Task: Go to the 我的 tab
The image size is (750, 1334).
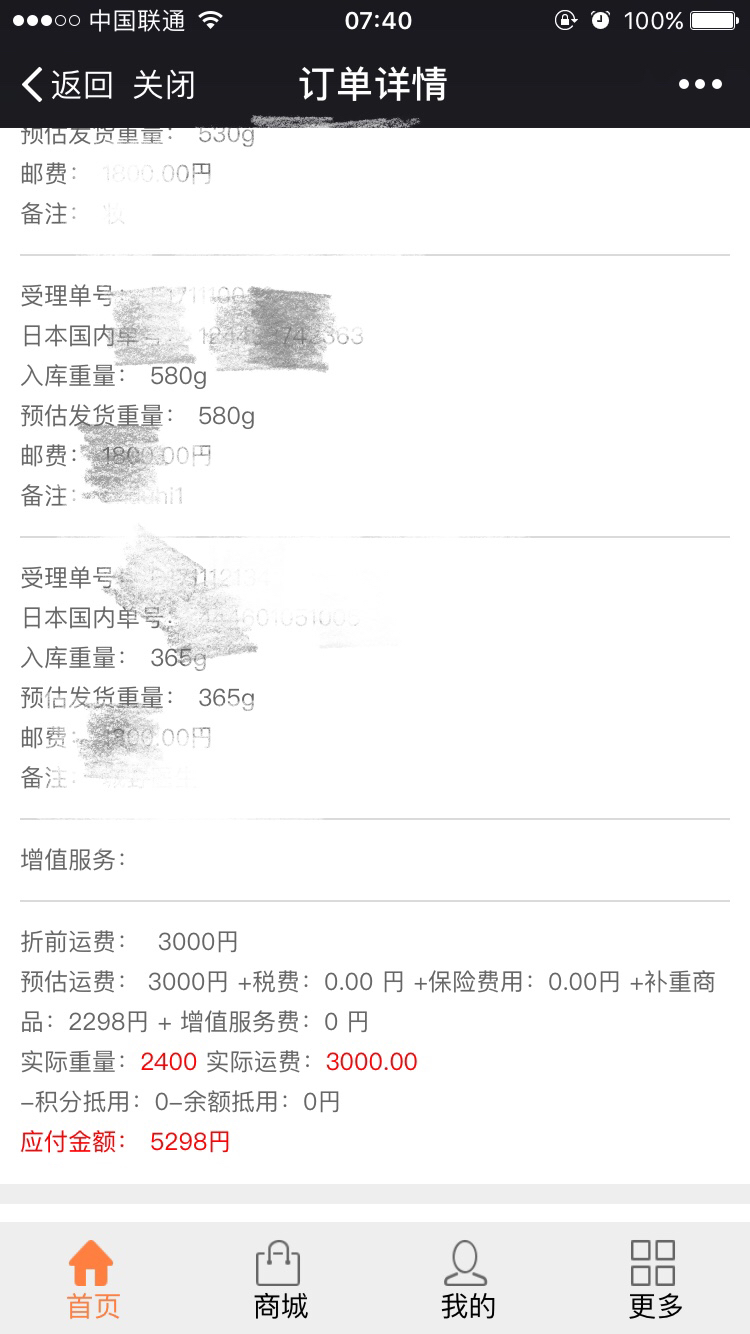Action: (x=467, y=1279)
